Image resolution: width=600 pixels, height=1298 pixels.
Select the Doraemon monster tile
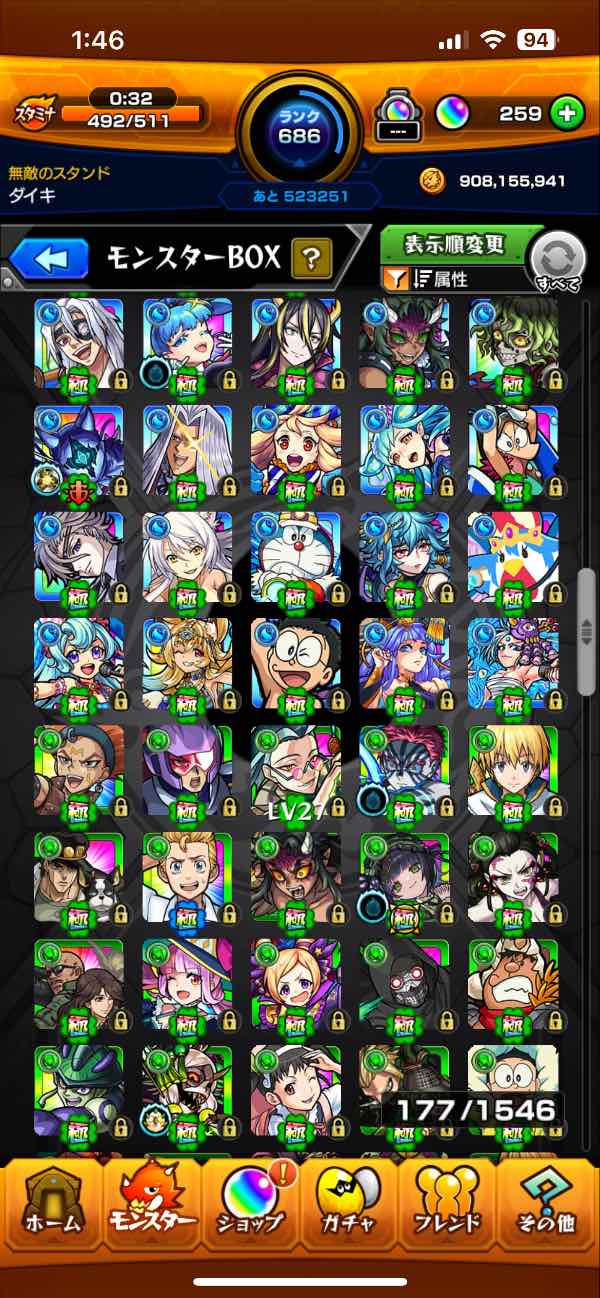point(296,558)
